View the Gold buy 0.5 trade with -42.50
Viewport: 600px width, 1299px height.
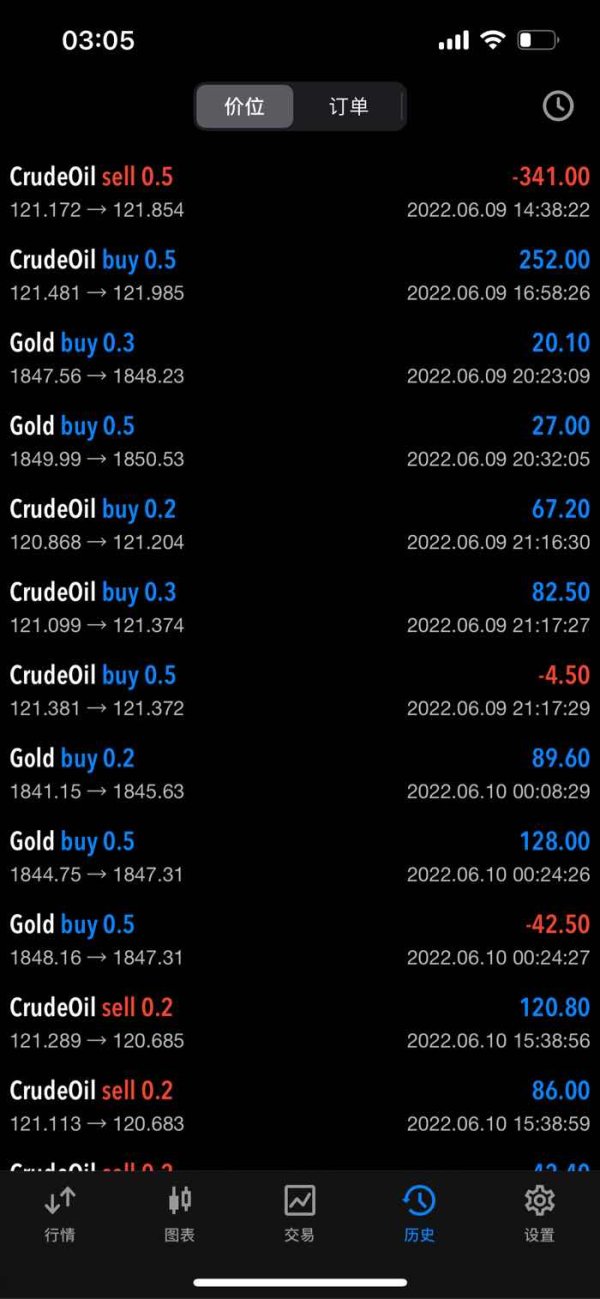[x=300, y=940]
